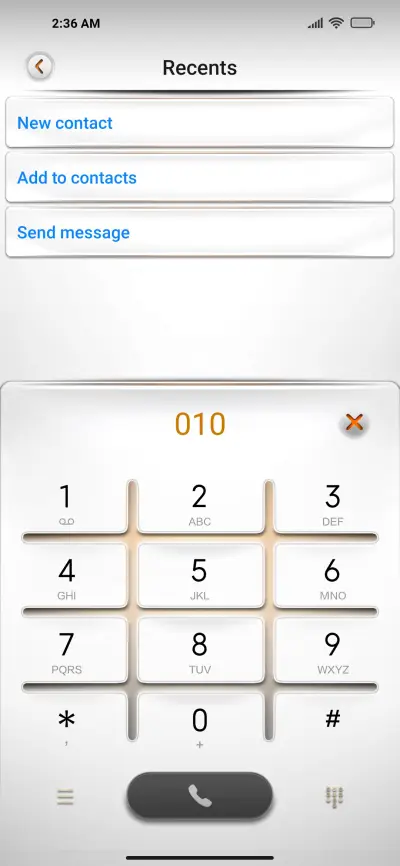
Task: Call the dialed number
Action: click(199, 796)
